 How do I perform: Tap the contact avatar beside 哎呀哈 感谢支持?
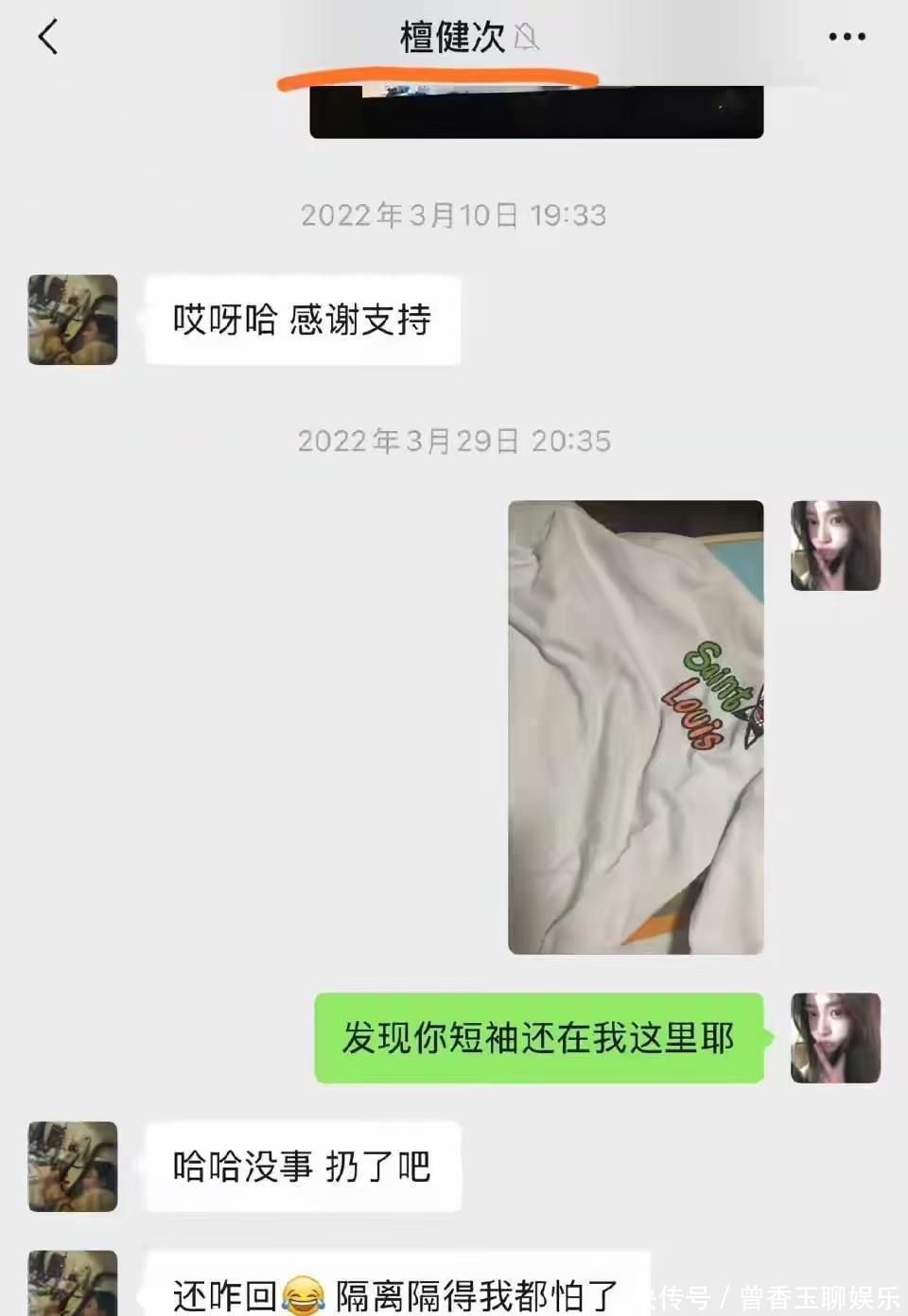(x=73, y=320)
